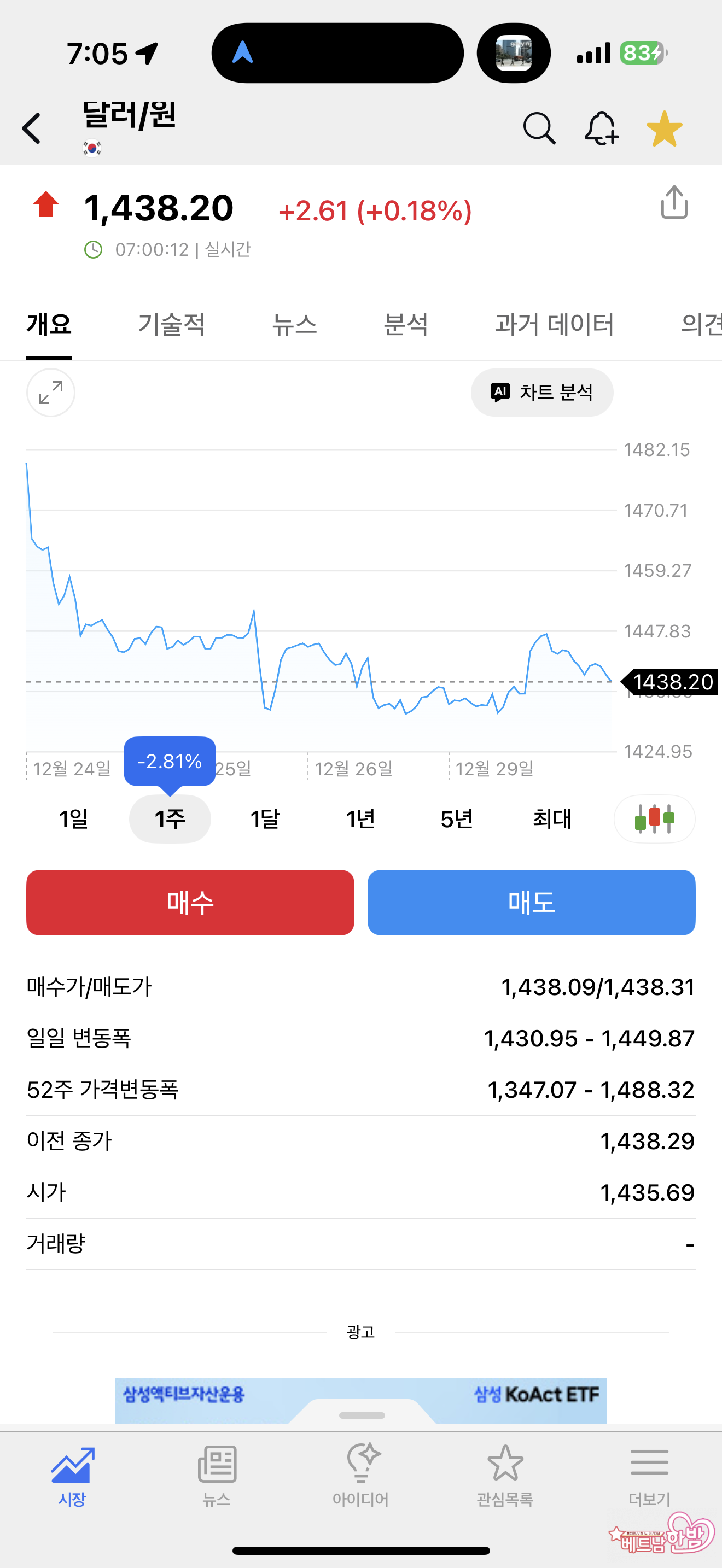Screen dimensions: 722x1568
Task: Switch chart to candlestick view
Action: click(654, 820)
